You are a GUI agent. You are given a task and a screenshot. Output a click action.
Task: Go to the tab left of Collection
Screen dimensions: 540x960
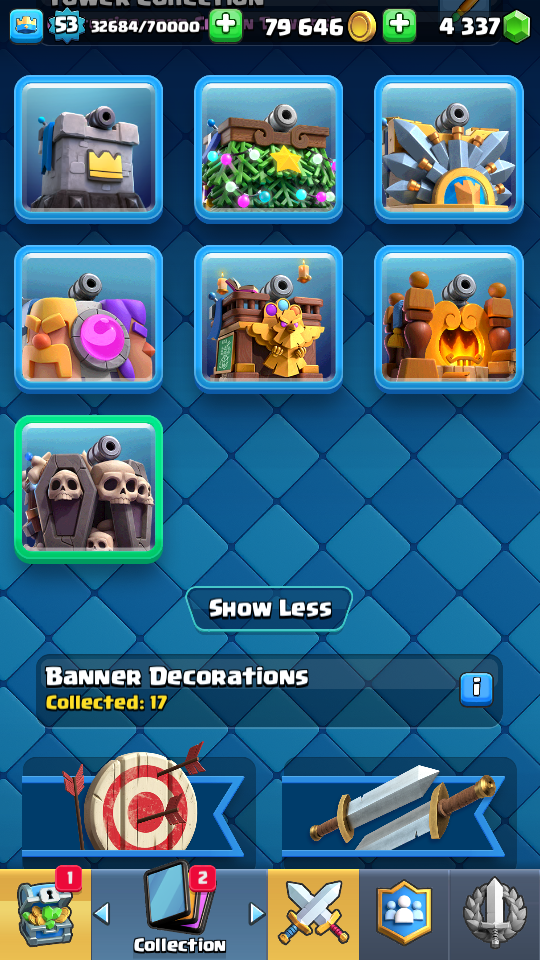coord(102,913)
